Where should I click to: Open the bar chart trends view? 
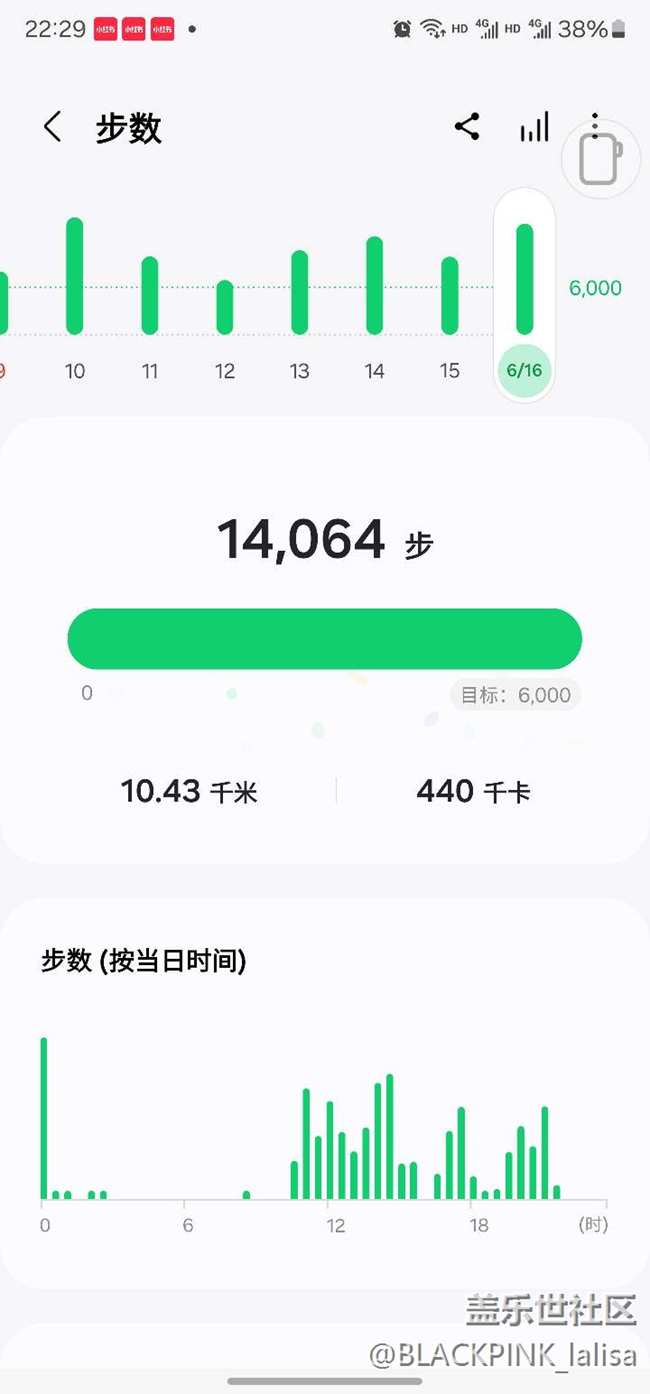pyautogui.click(x=534, y=127)
